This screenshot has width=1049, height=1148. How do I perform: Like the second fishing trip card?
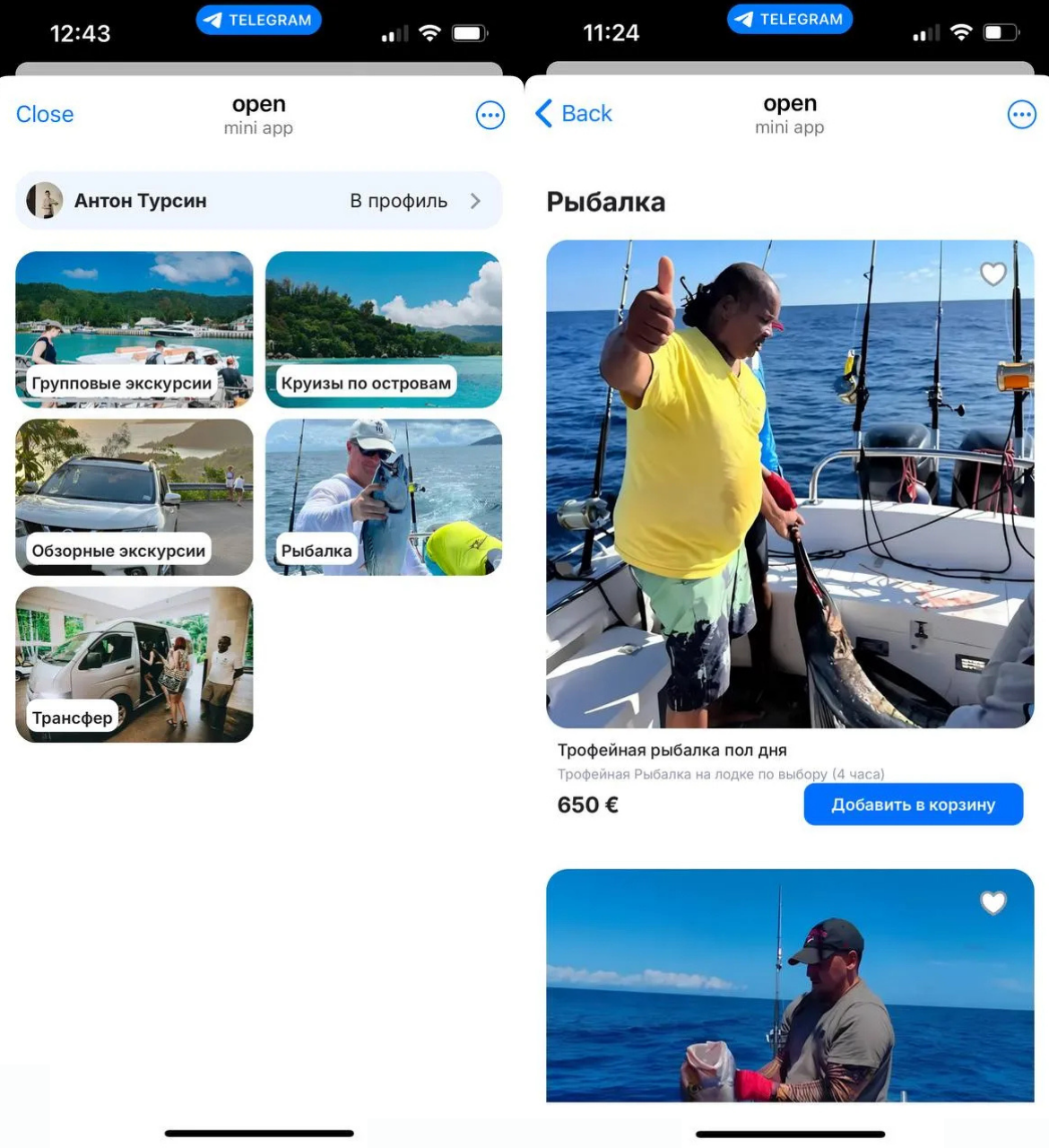[x=993, y=902]
